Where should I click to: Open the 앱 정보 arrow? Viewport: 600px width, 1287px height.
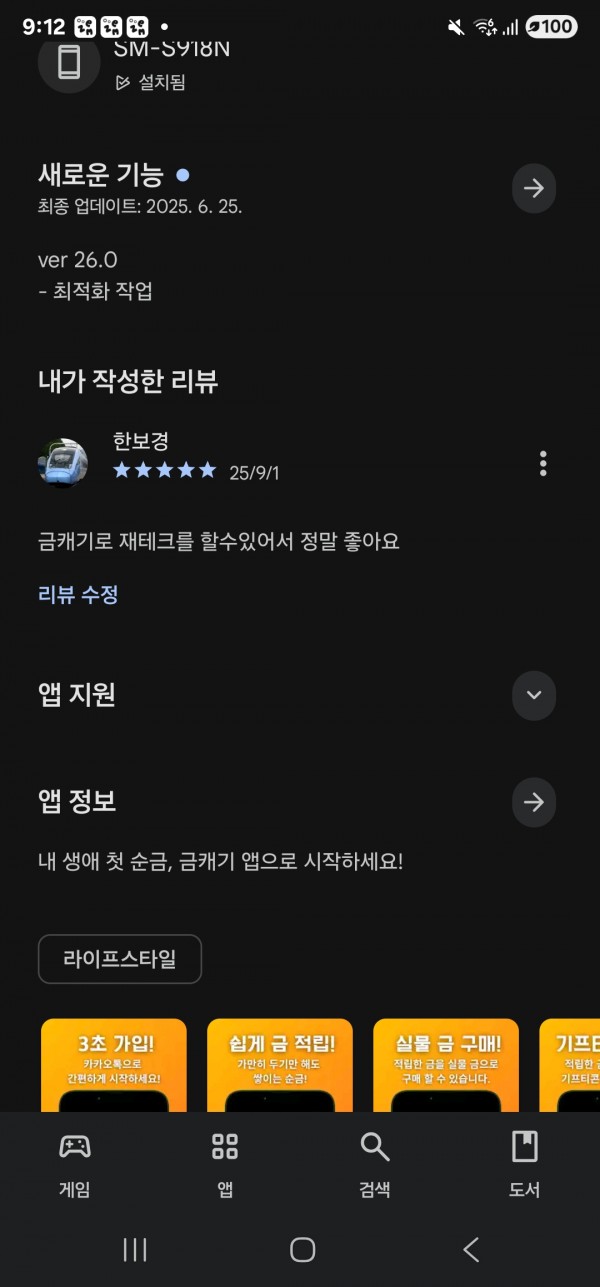pos(533,802)
